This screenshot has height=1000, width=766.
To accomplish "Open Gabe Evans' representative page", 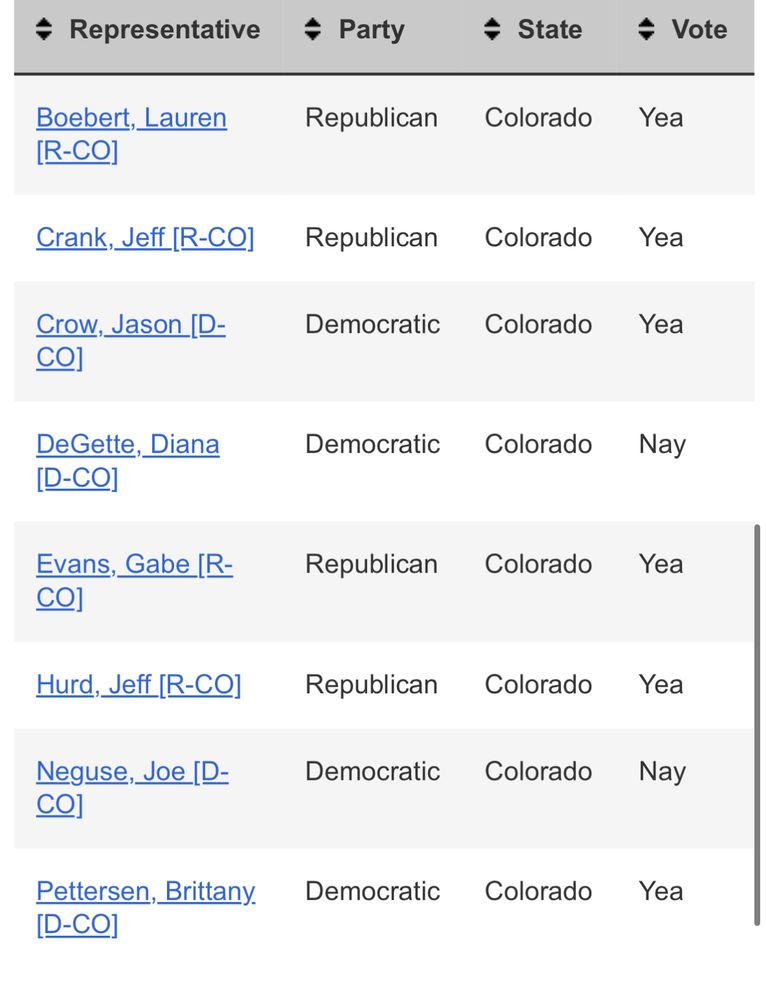I will [x=134, y=564].
